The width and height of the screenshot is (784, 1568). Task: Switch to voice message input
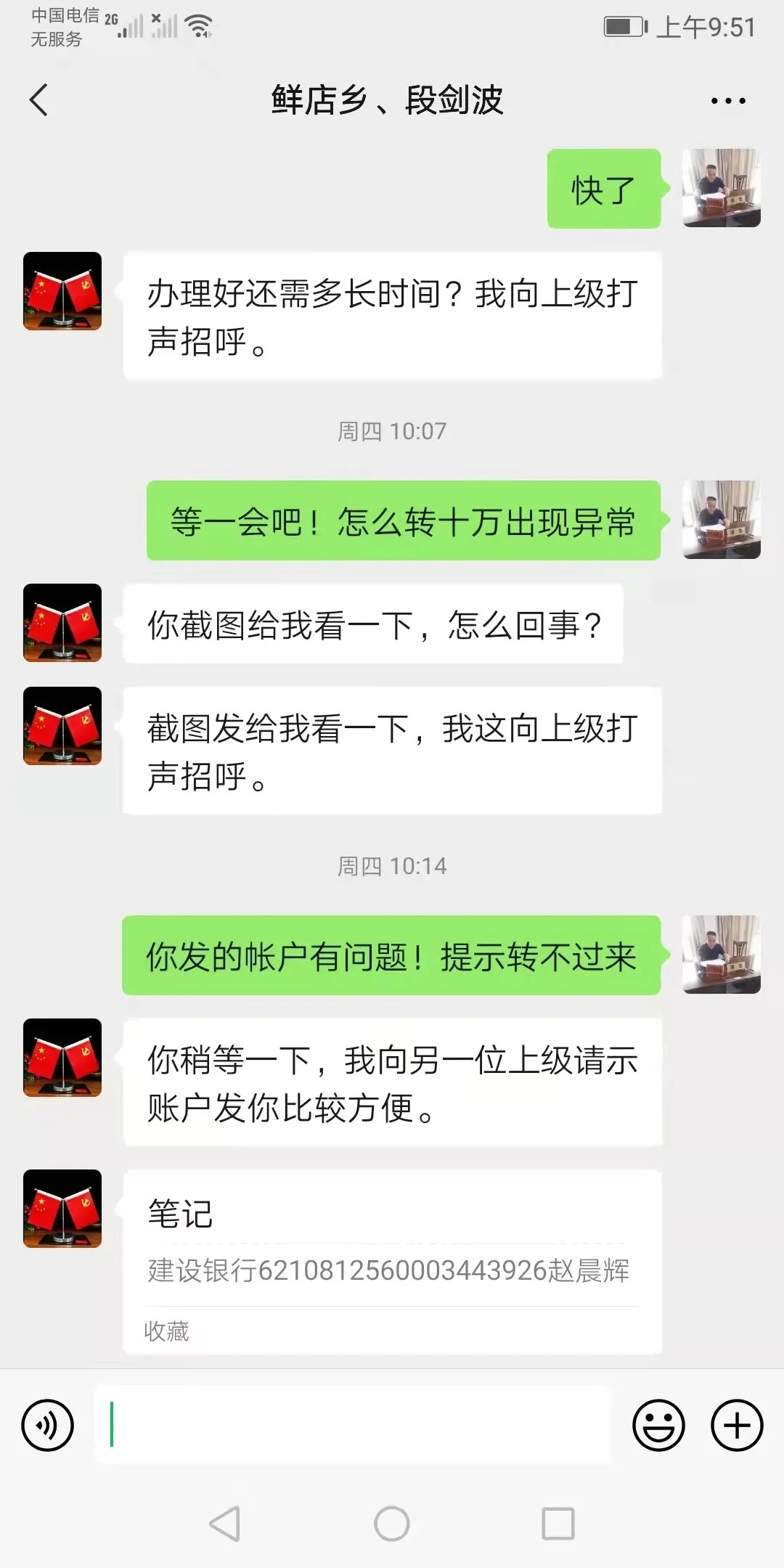(x=48, y=1426)
